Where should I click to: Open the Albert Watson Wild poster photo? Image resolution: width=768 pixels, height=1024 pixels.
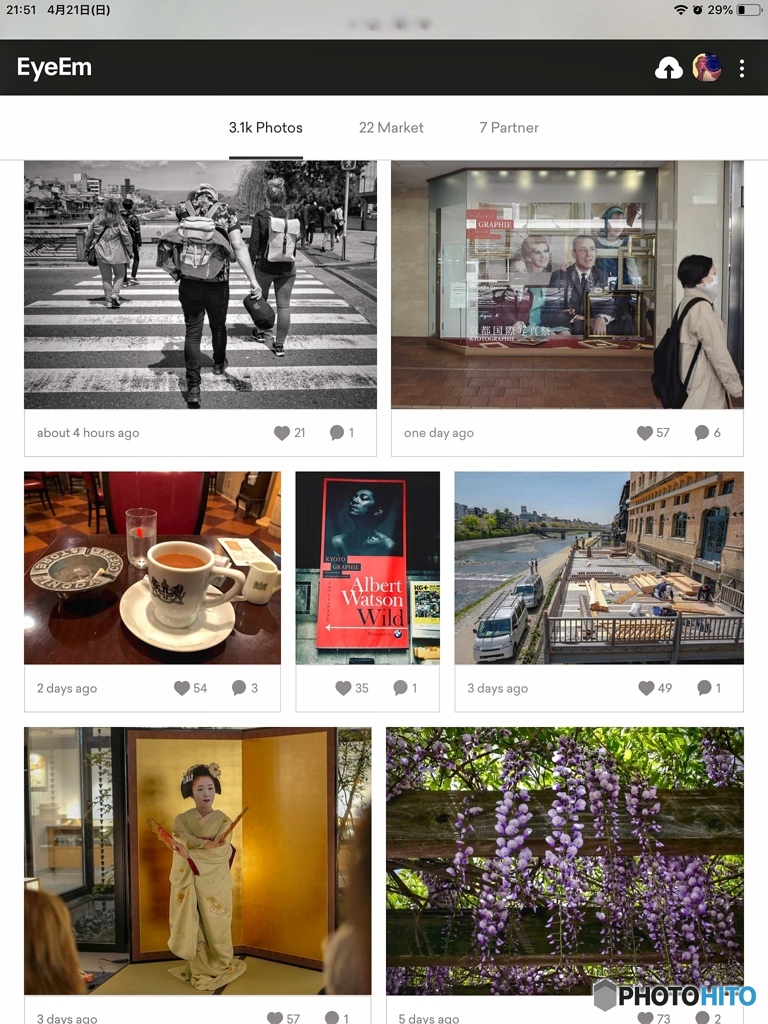367,567
